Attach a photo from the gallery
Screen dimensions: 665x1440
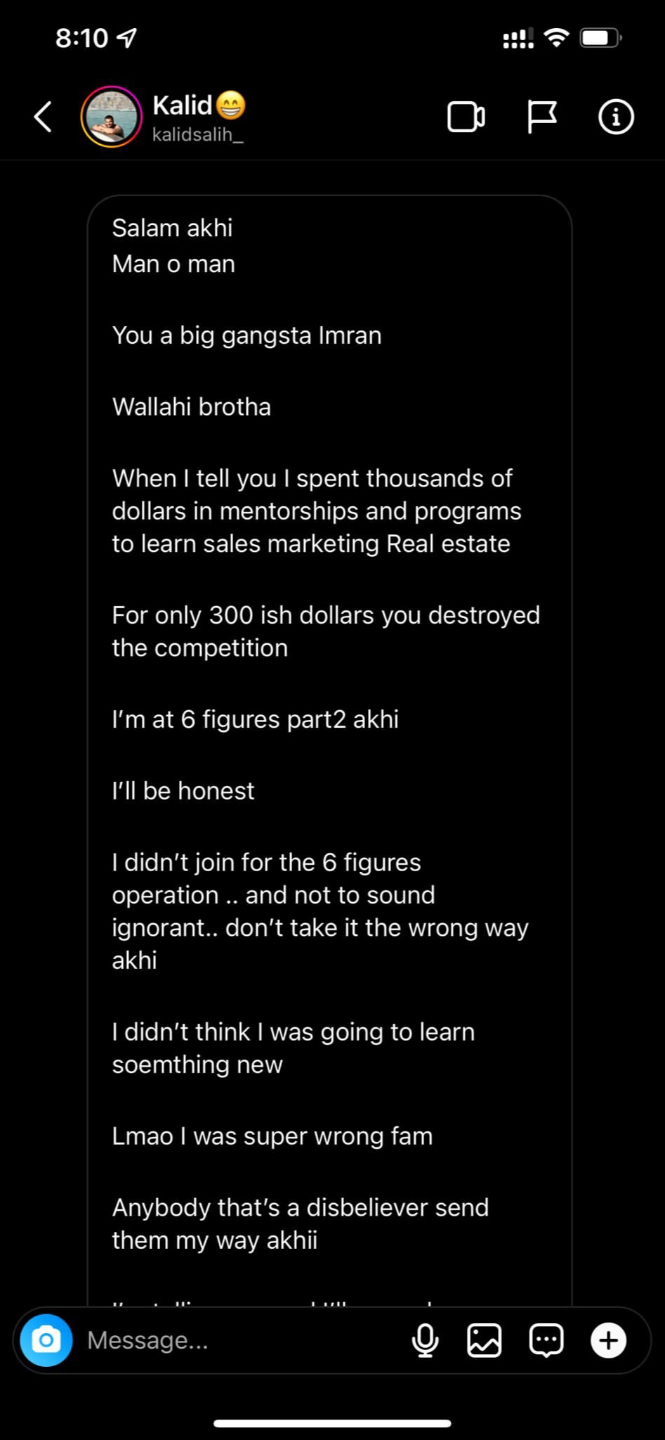pyautogui.click(x=484, y=1340)
